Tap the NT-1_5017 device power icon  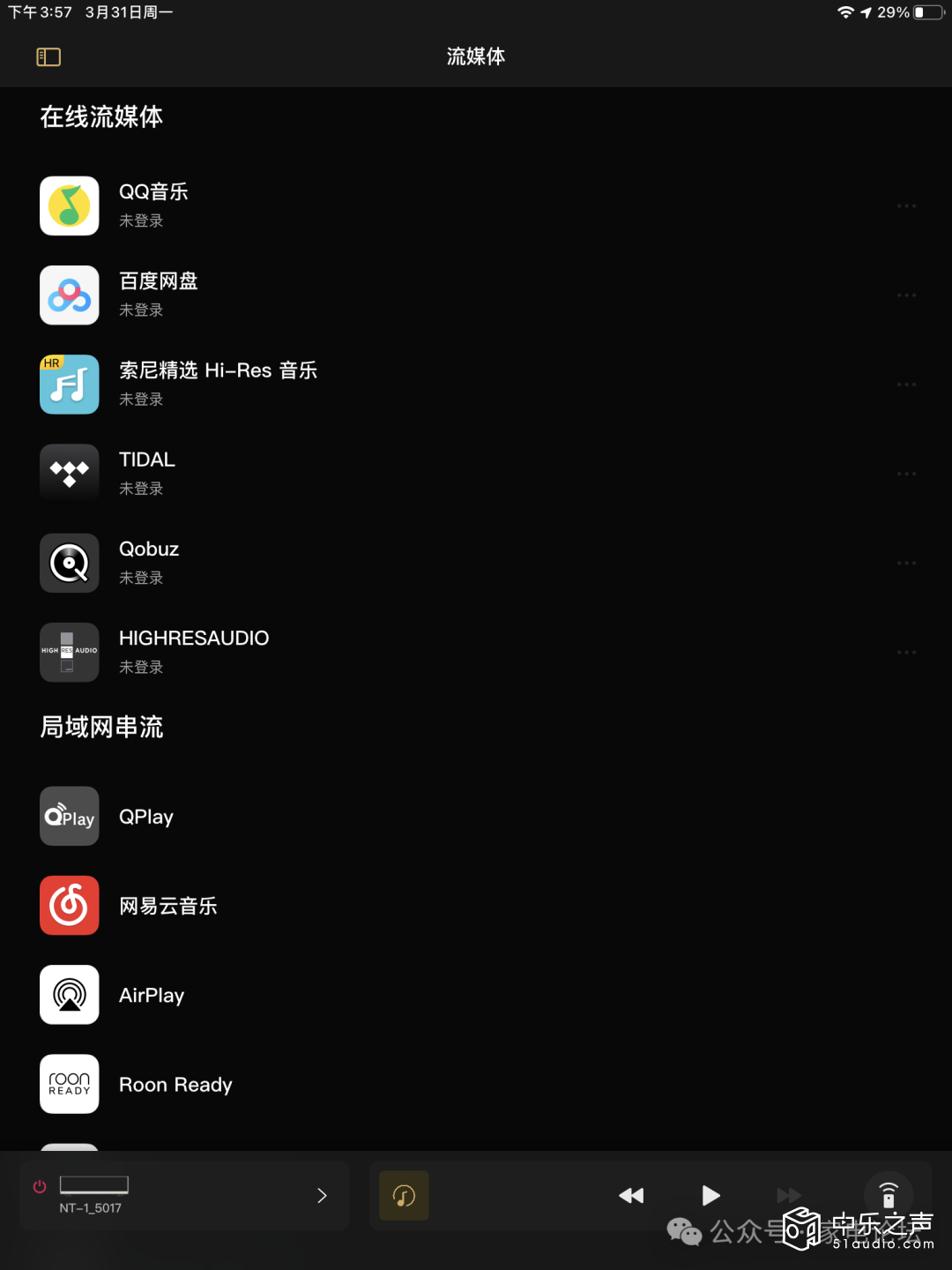pyautogui.click(x=40, y=1187)
